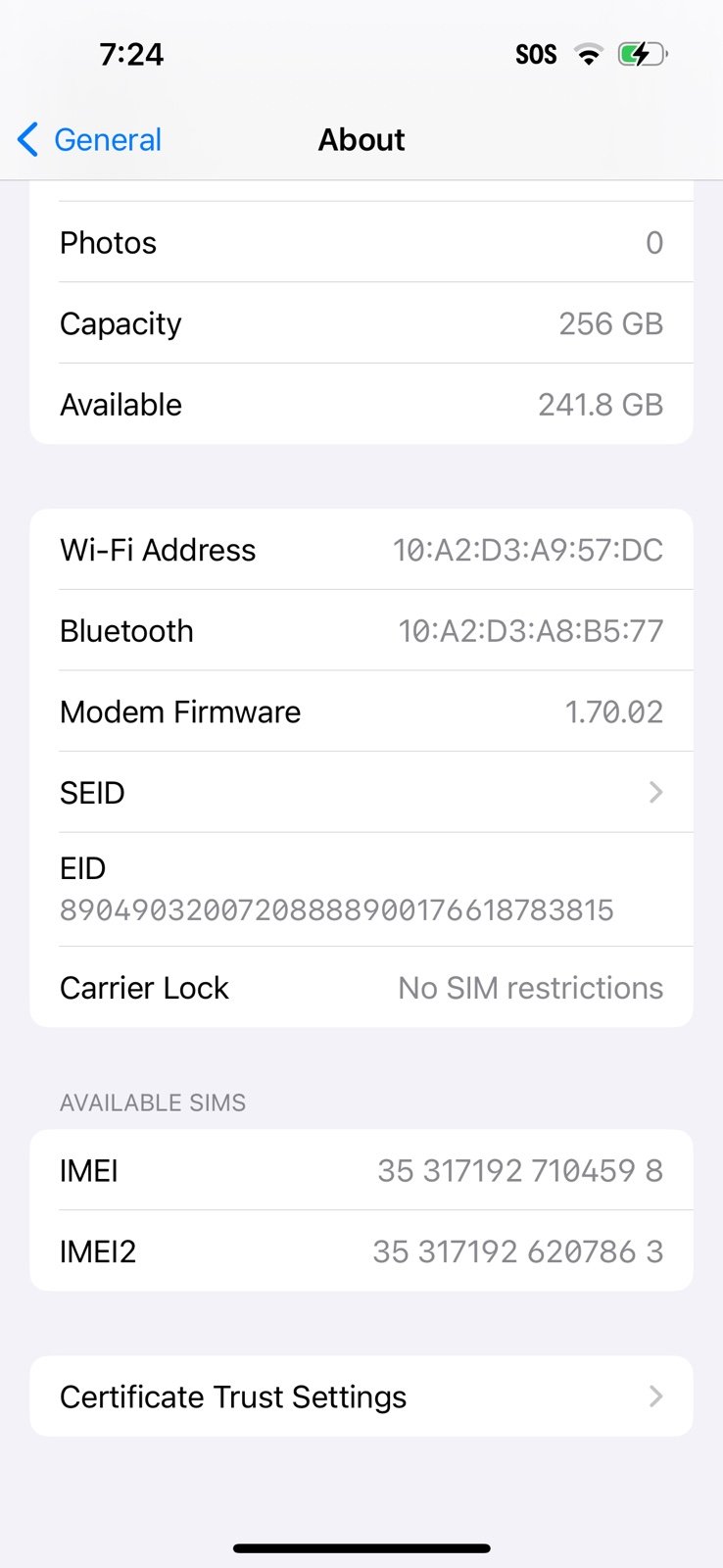Tap the SOS status indicator

point(535,55)
